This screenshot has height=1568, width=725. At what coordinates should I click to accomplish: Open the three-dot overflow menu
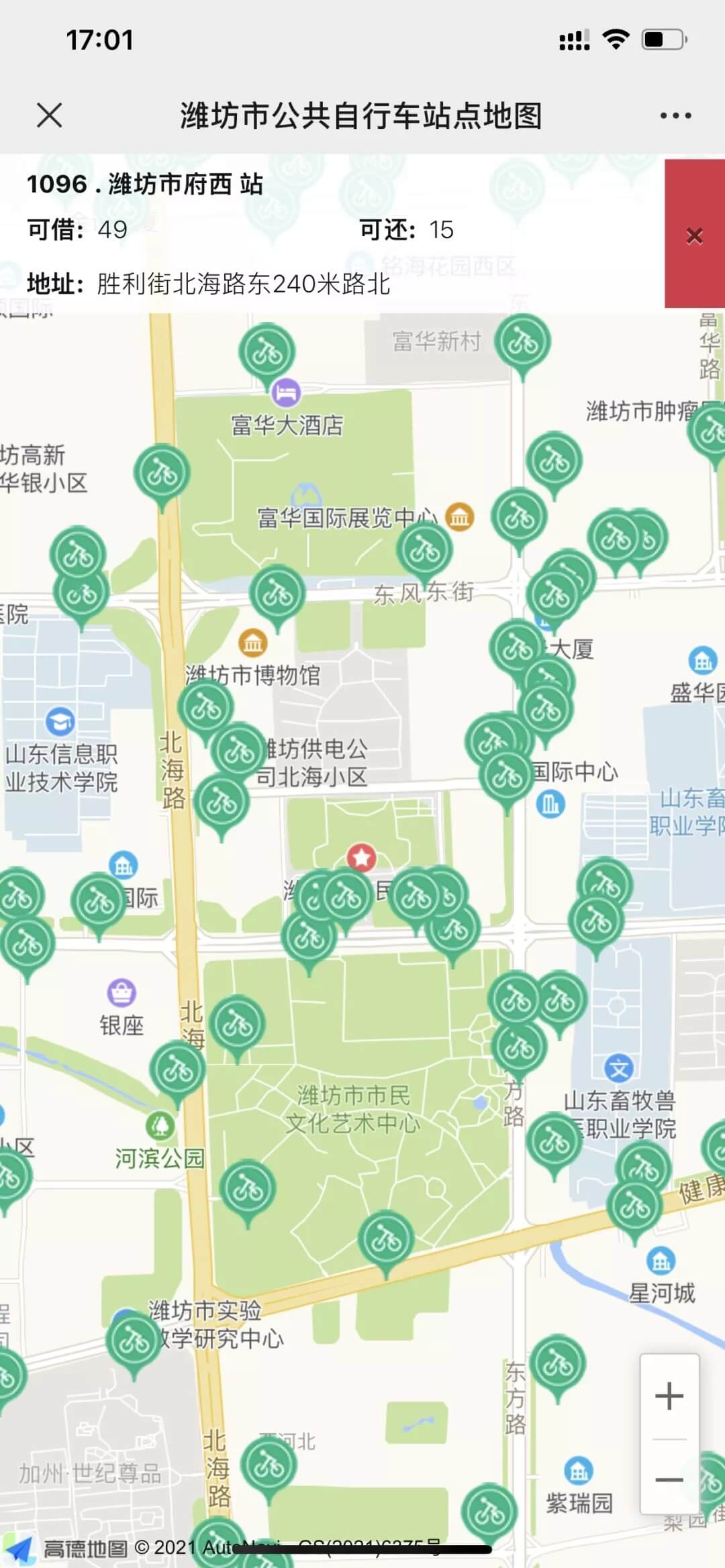pyautogui.click(x=675, y=115)
